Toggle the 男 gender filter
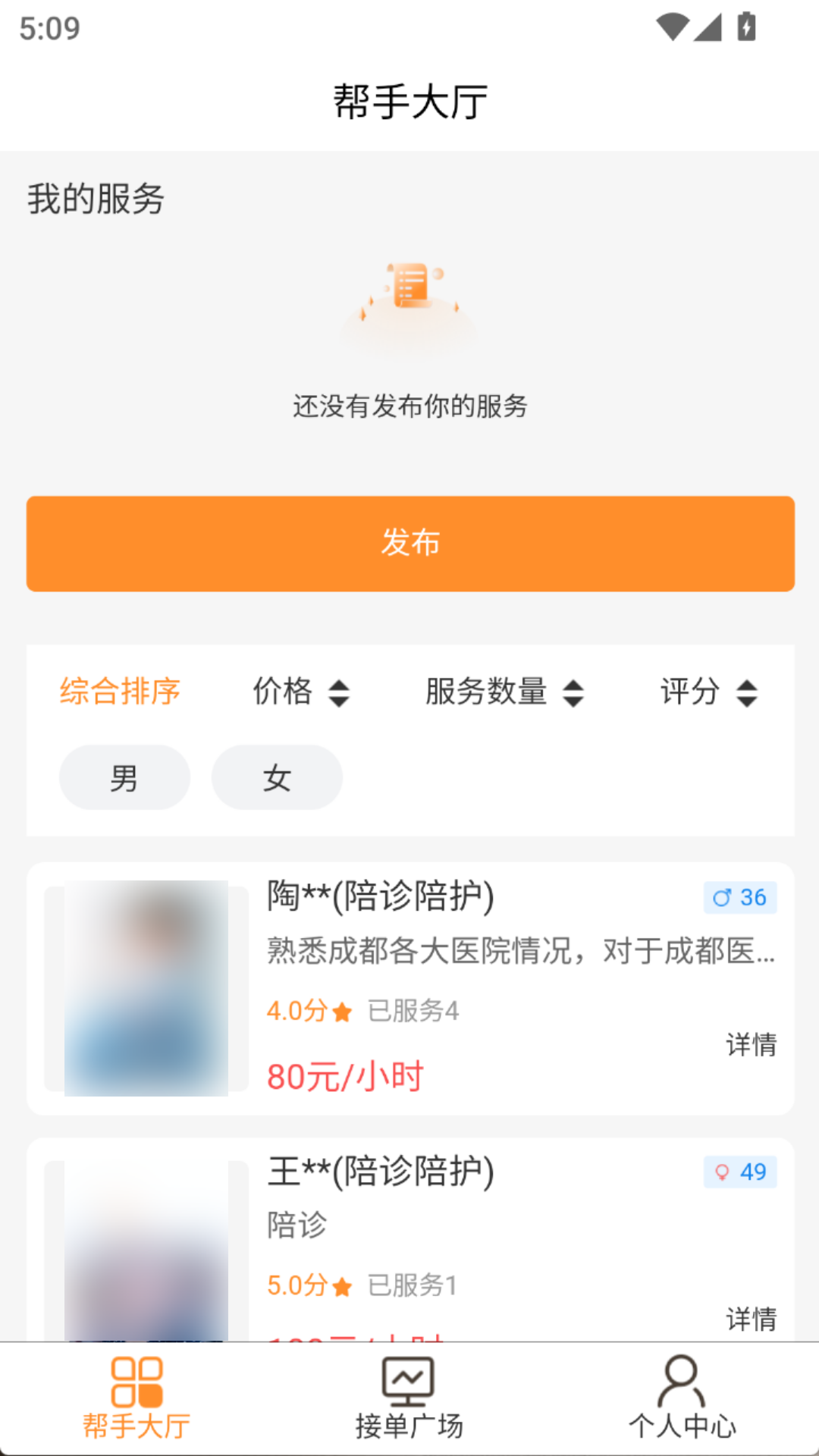This screenshot has width=819, height=1456. [124, 777]
